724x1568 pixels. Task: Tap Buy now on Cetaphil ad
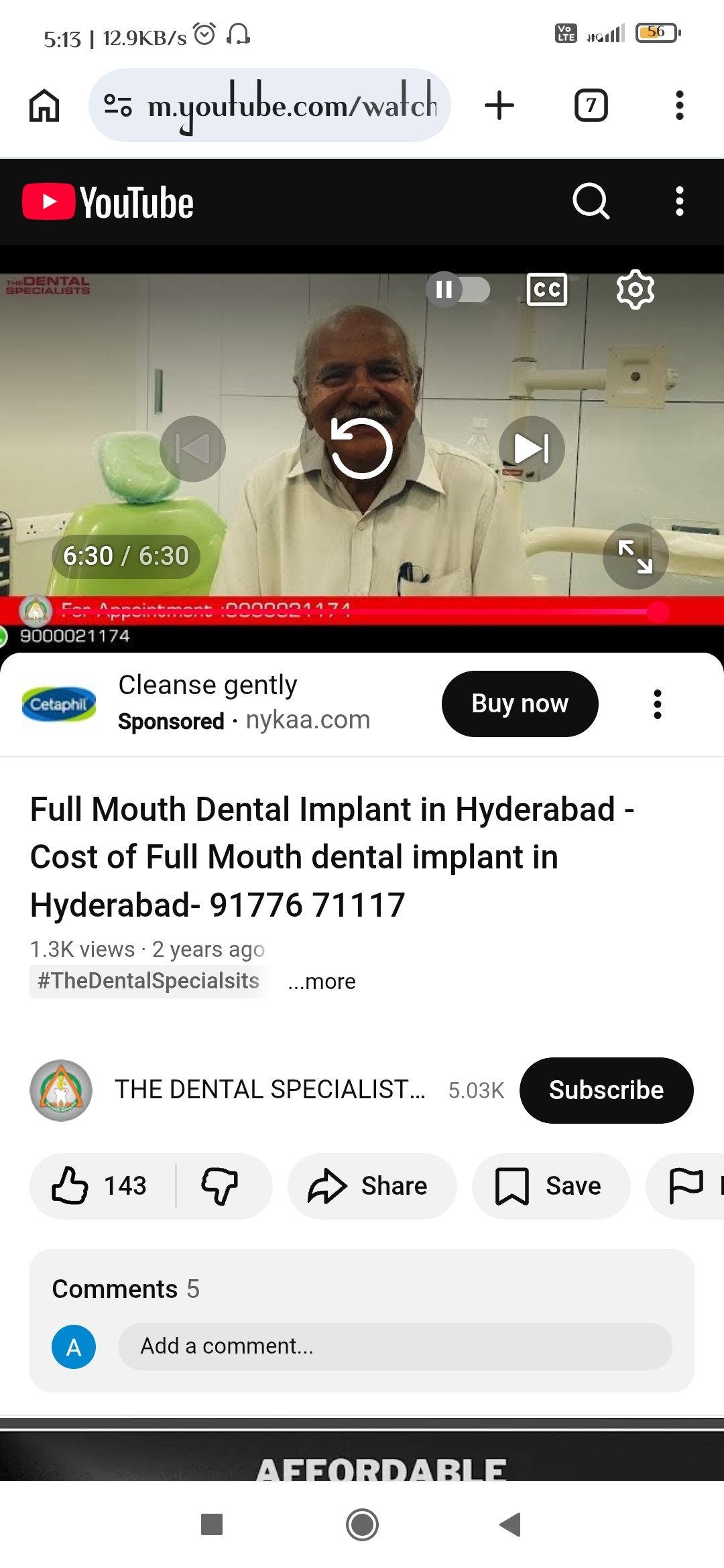[520, 704]
